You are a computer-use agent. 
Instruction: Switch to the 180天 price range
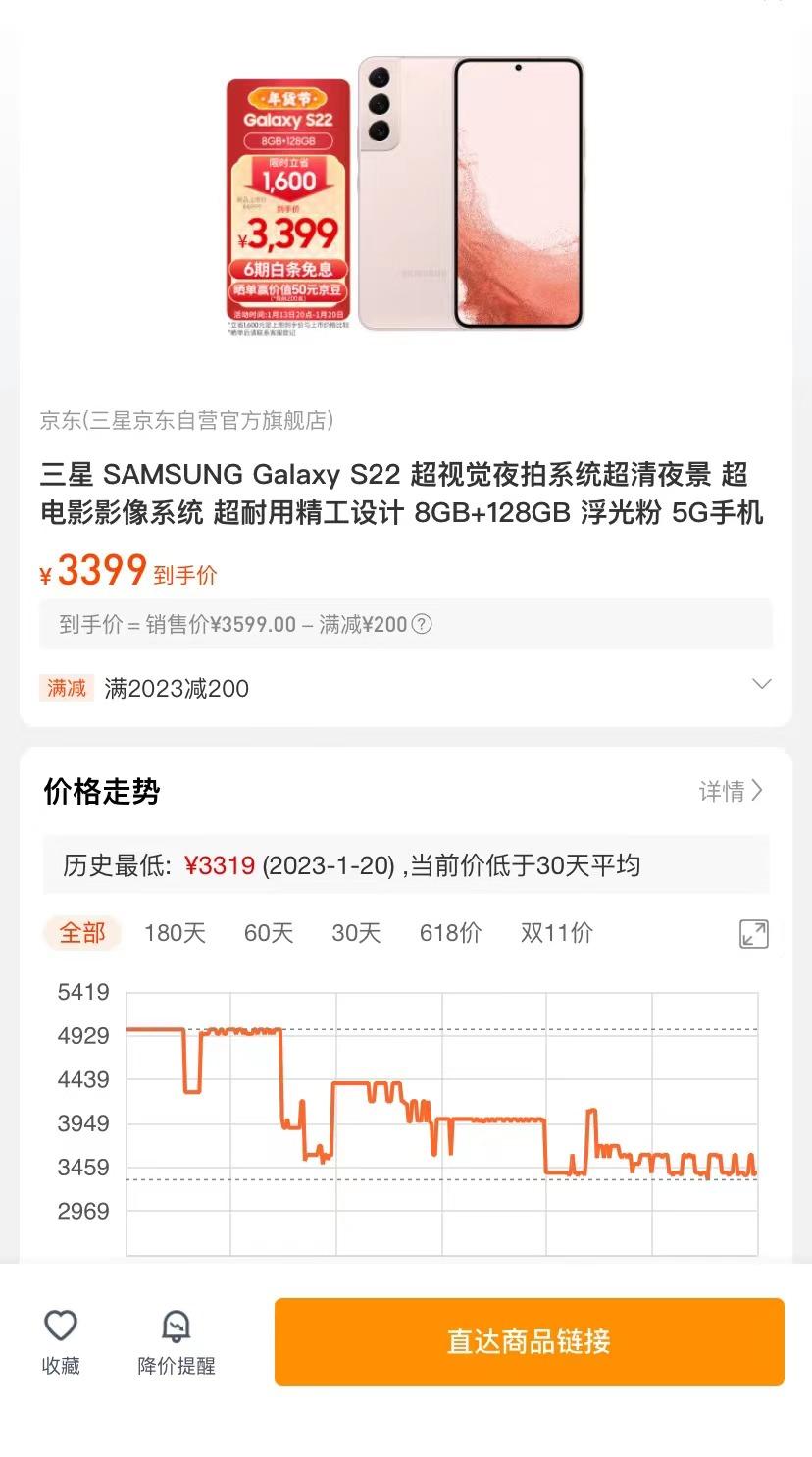[175, 933]
